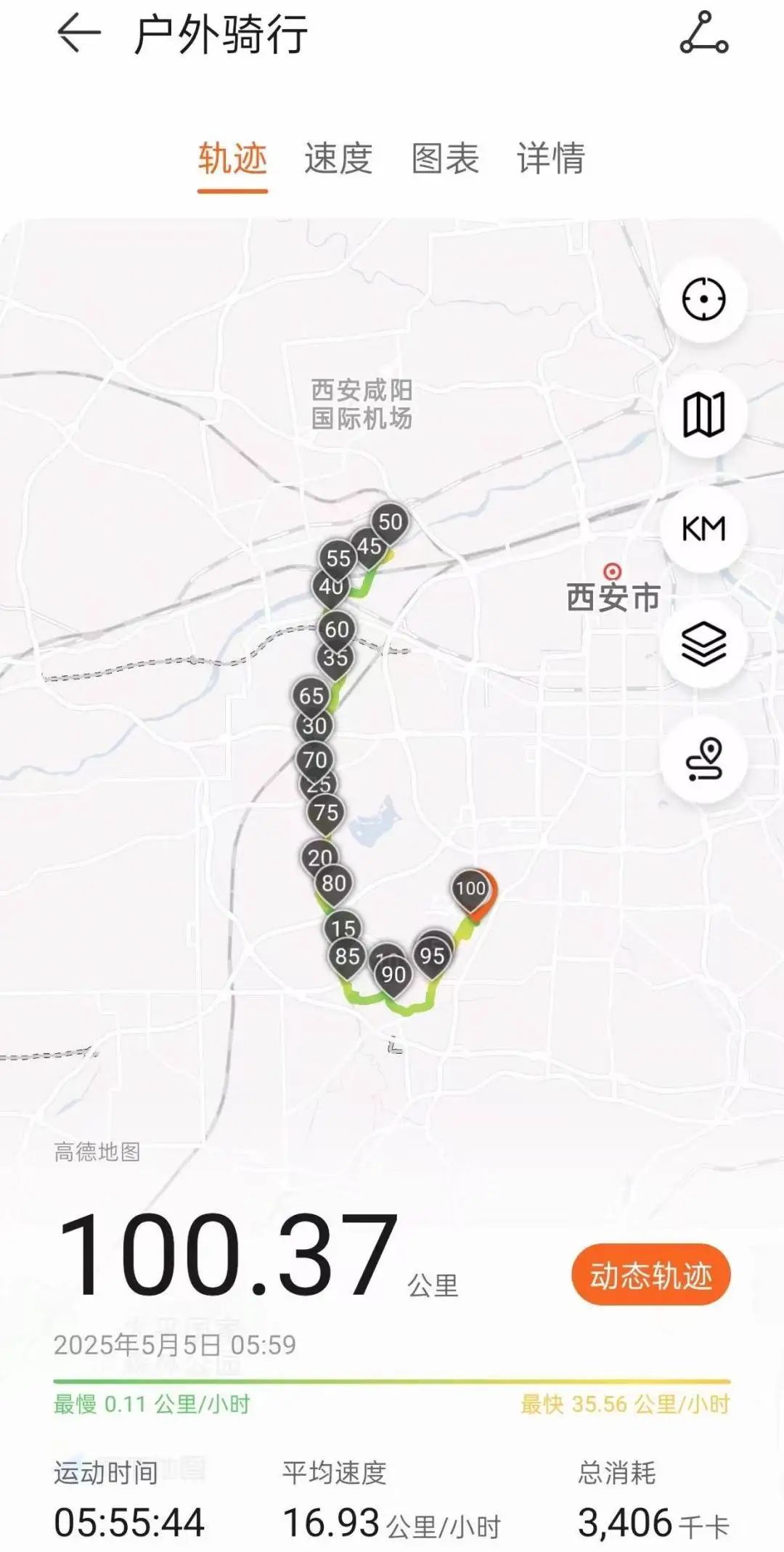Viewport: 784px width, 1552px height.
Task: Open the route share icon
Action: click(703, 34)
